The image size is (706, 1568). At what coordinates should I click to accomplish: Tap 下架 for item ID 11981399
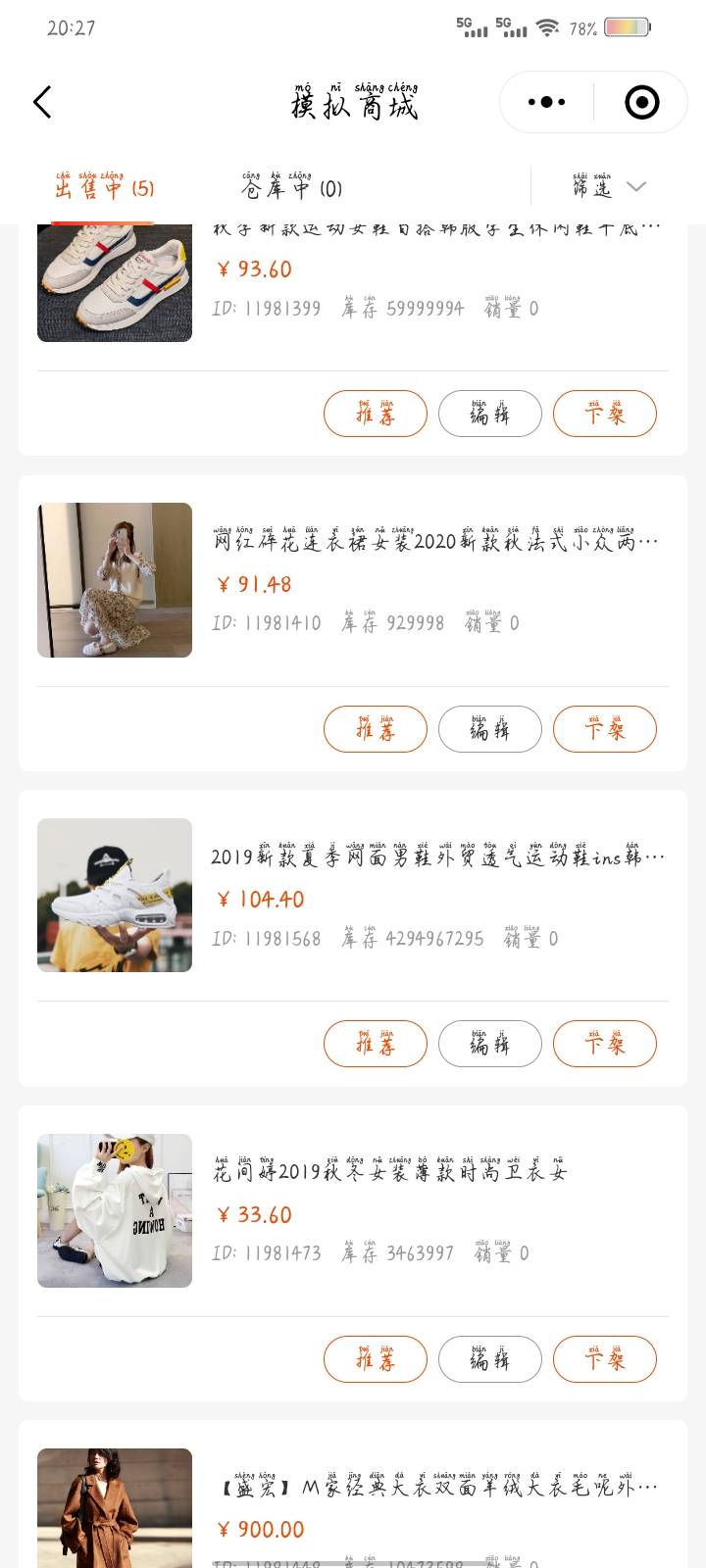click(x=605, y=414)
